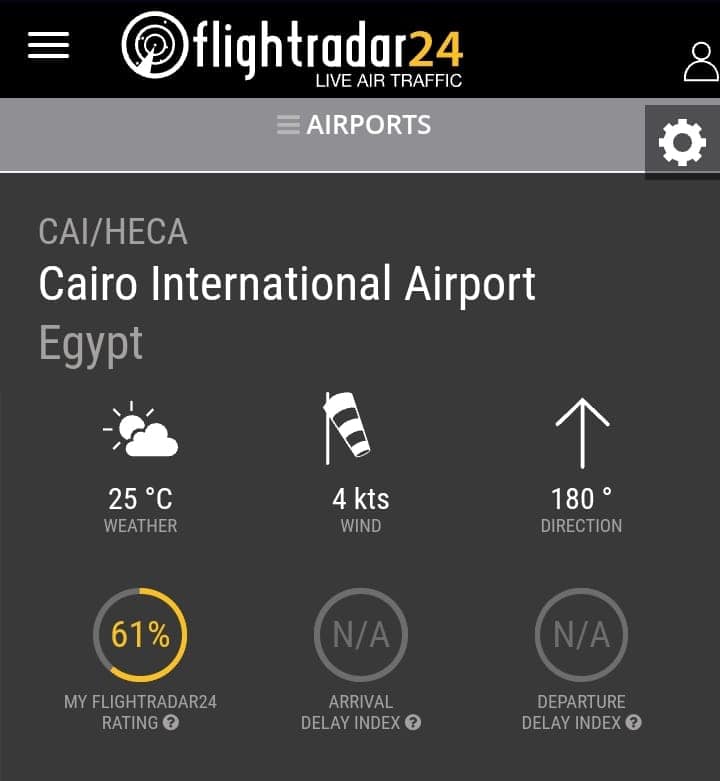Image resolution: width=720 pixels, height=781 pixels.
Task: Open the settings gear icon
Action: pos(682,142)
